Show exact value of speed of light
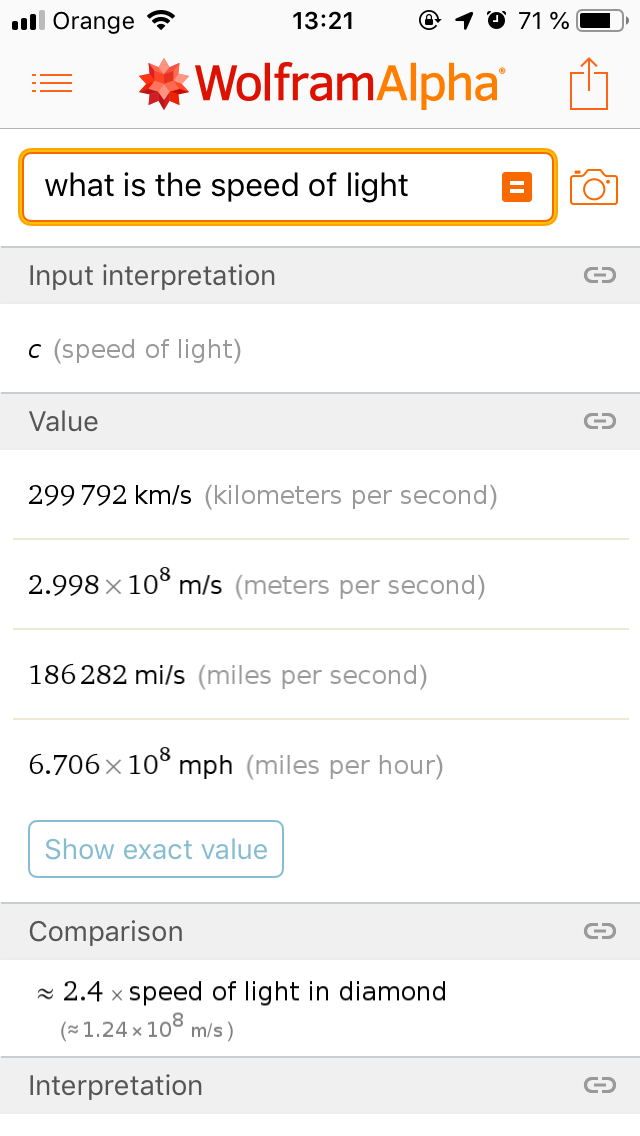 [x=156, y=849]
